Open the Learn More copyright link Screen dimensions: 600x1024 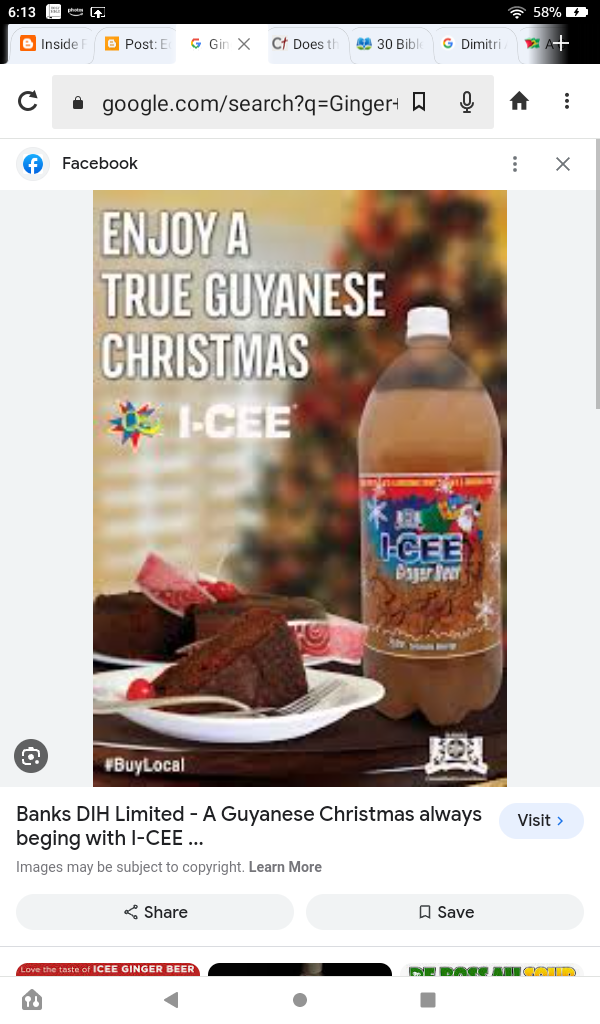285,867
